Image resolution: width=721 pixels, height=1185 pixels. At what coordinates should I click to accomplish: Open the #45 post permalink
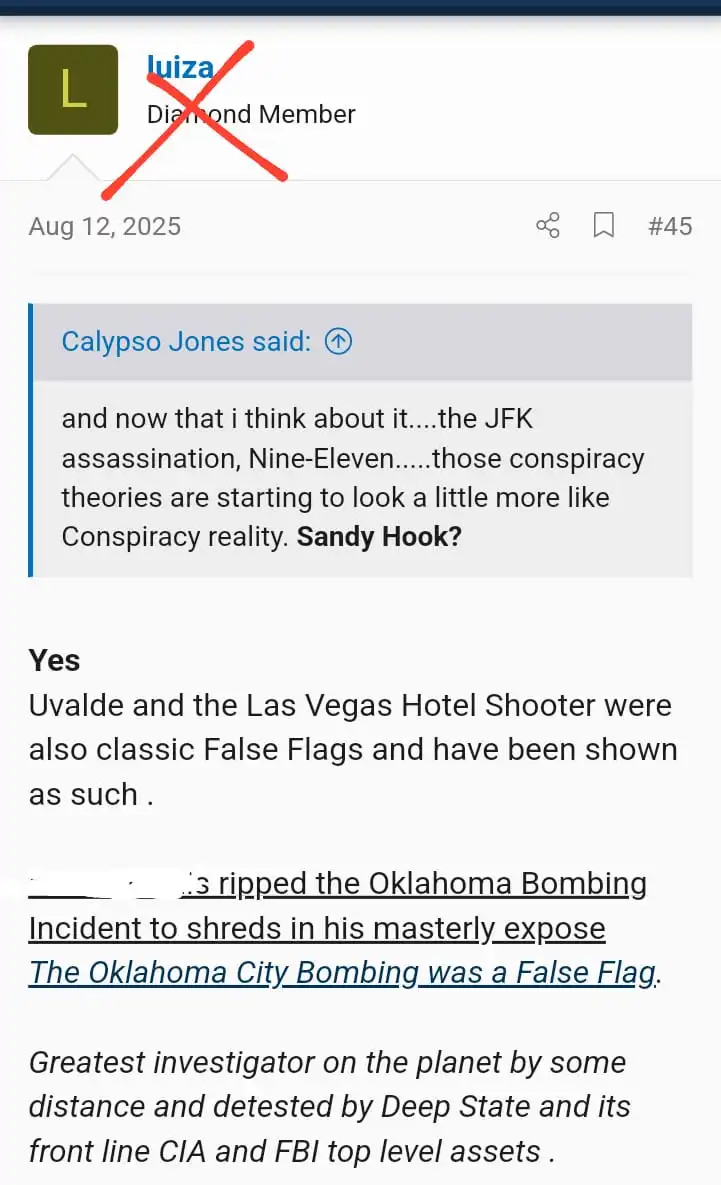point(669,225)
